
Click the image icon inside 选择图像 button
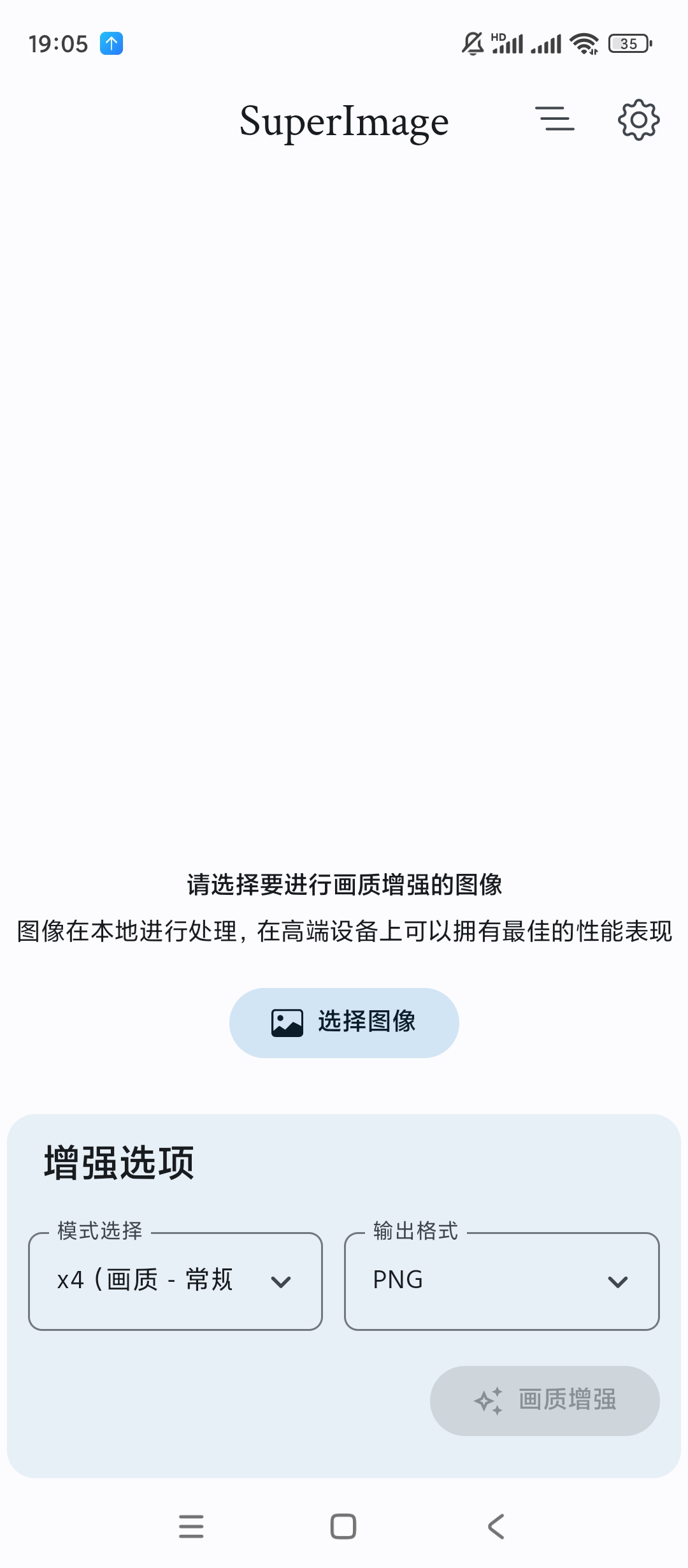(286, 1022)
